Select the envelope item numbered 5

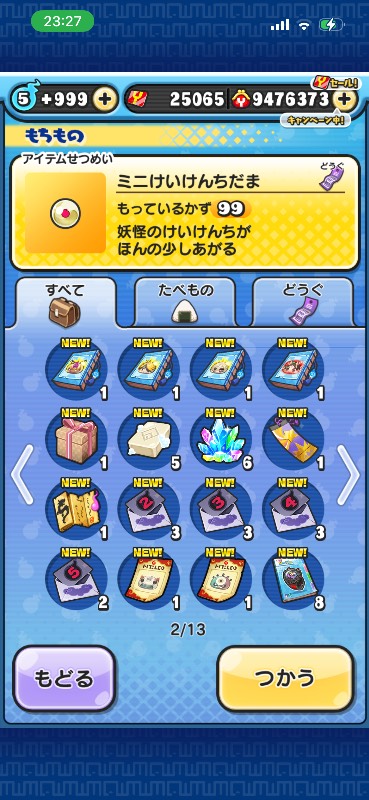(77, 578)
